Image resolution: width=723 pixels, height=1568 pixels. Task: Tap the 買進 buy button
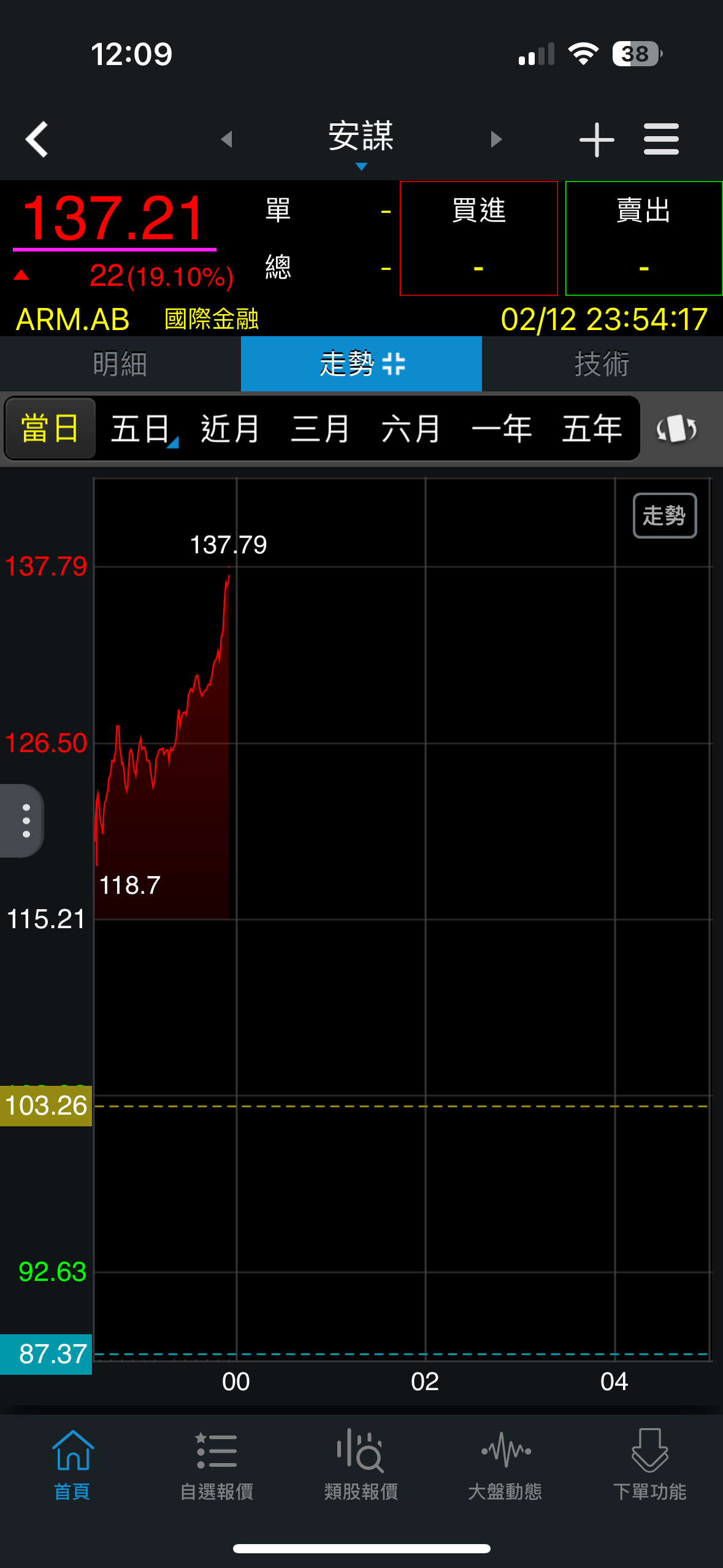coord(478,238)
